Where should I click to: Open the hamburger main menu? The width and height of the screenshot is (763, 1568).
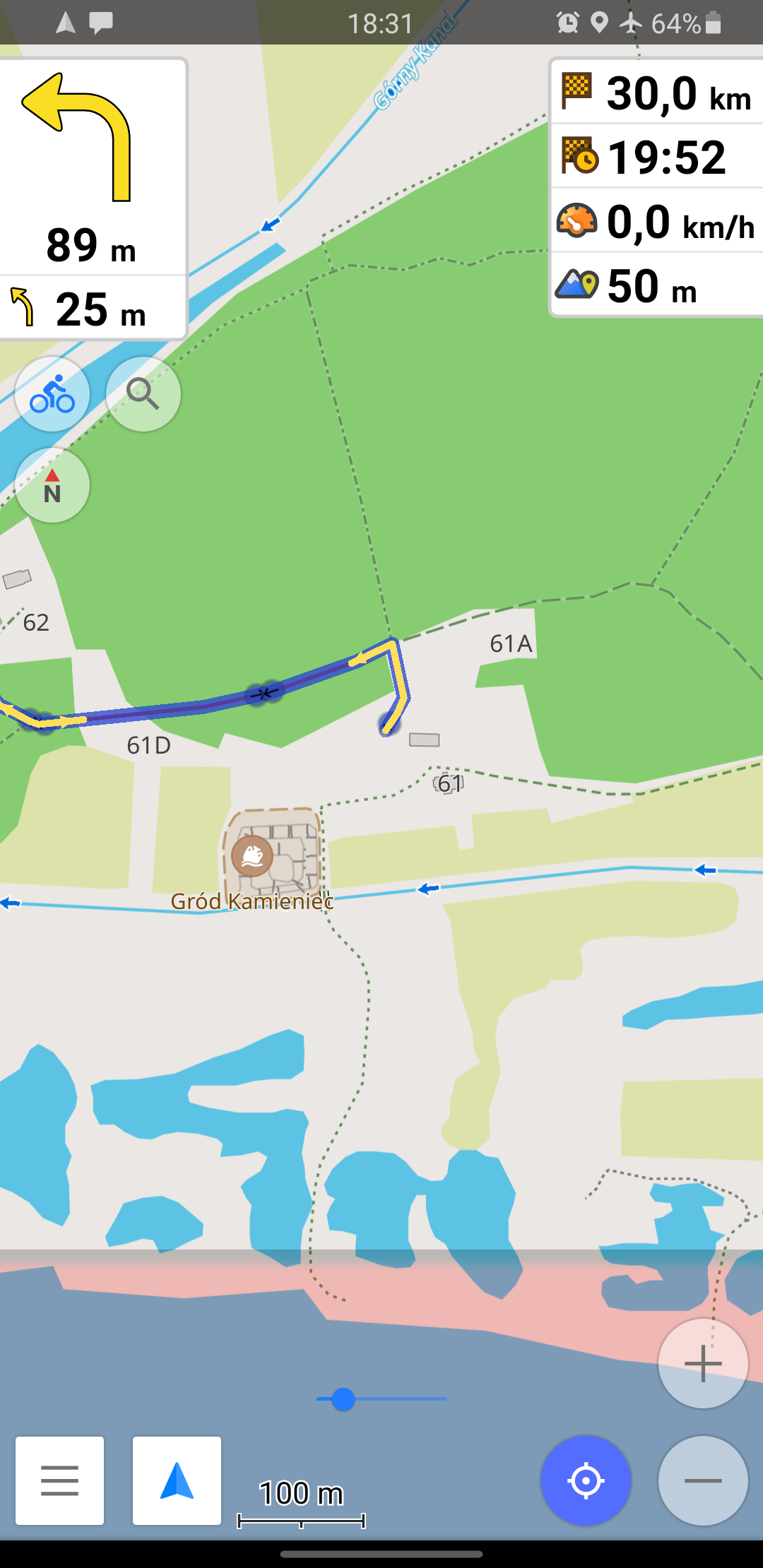[x=60, y=1480]
